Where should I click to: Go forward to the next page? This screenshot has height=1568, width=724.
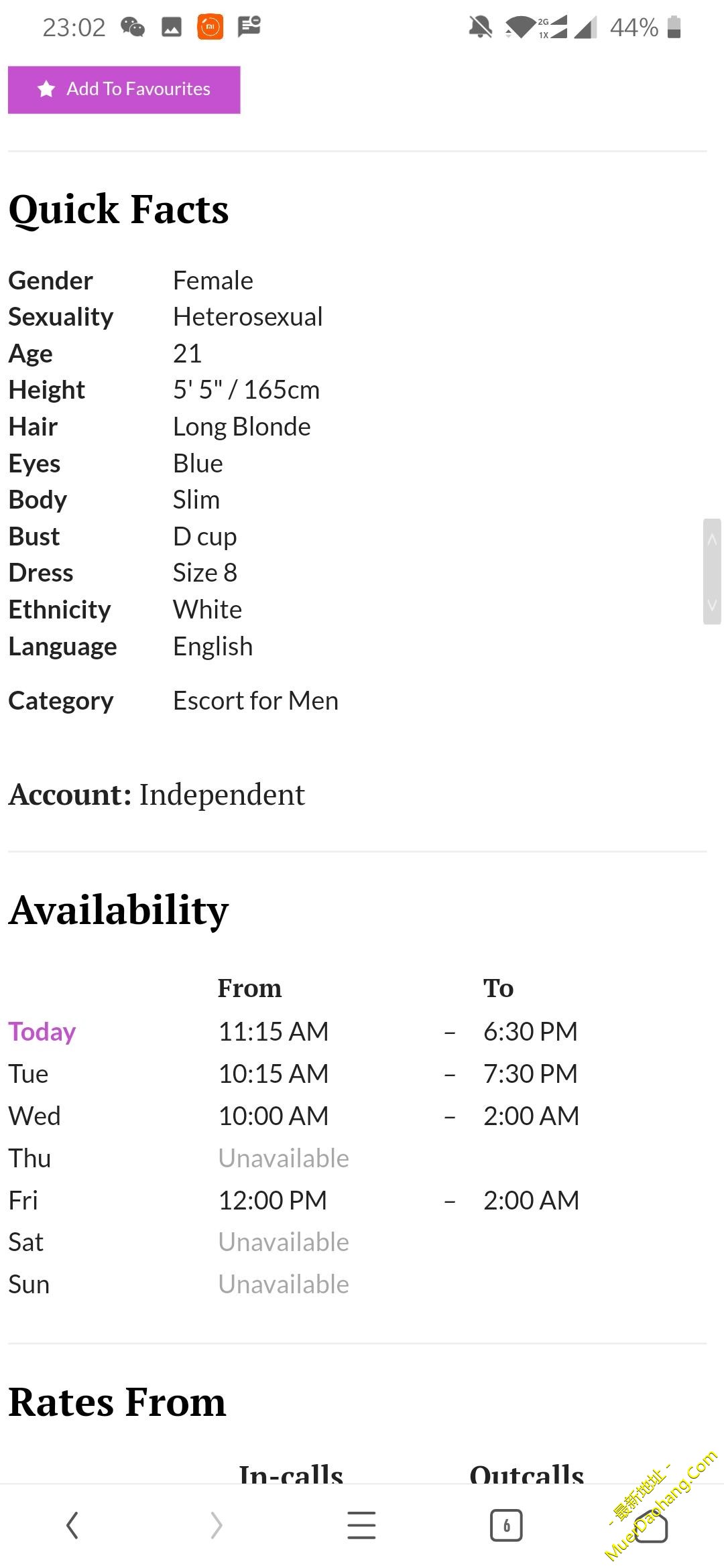click(217, 1526)
